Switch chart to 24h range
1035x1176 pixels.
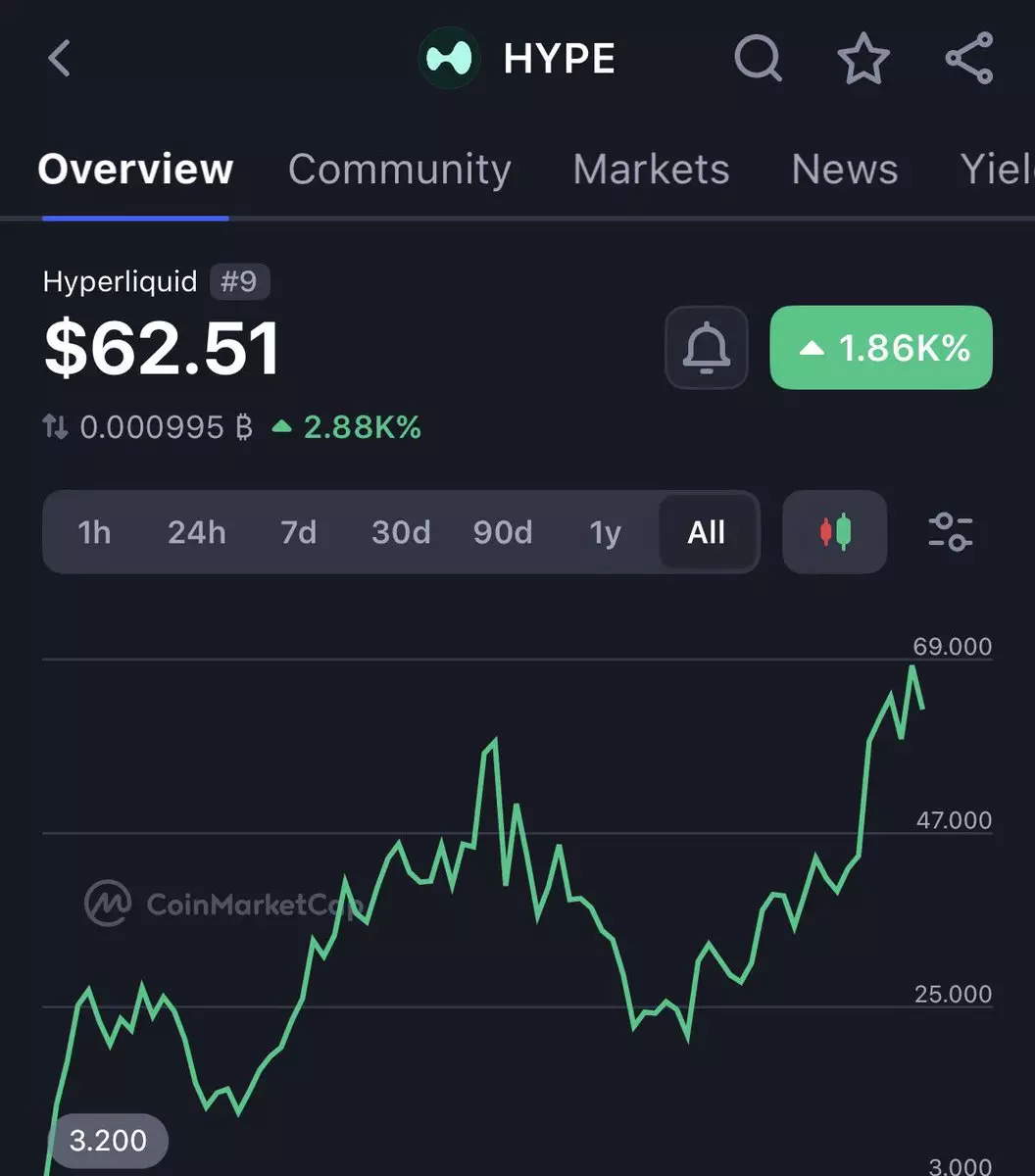(197, 532)
